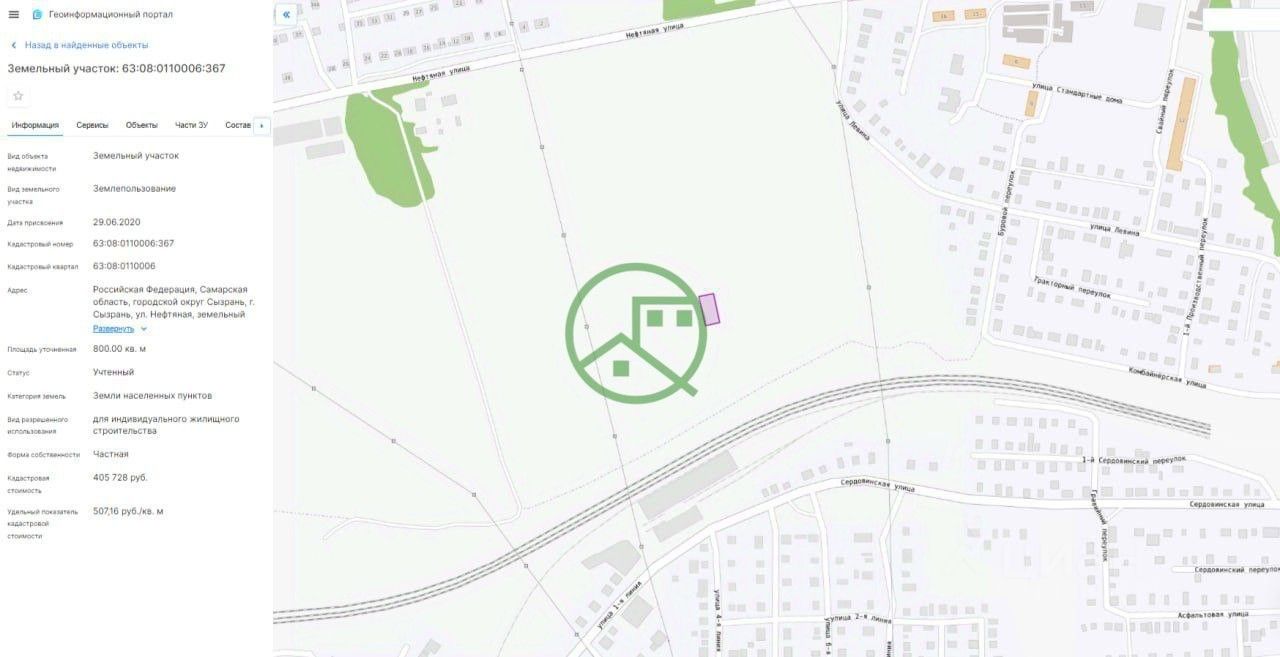Switch to the Сервисы tab
This screenshot has width=1280, height=657.
click(92, 125)
